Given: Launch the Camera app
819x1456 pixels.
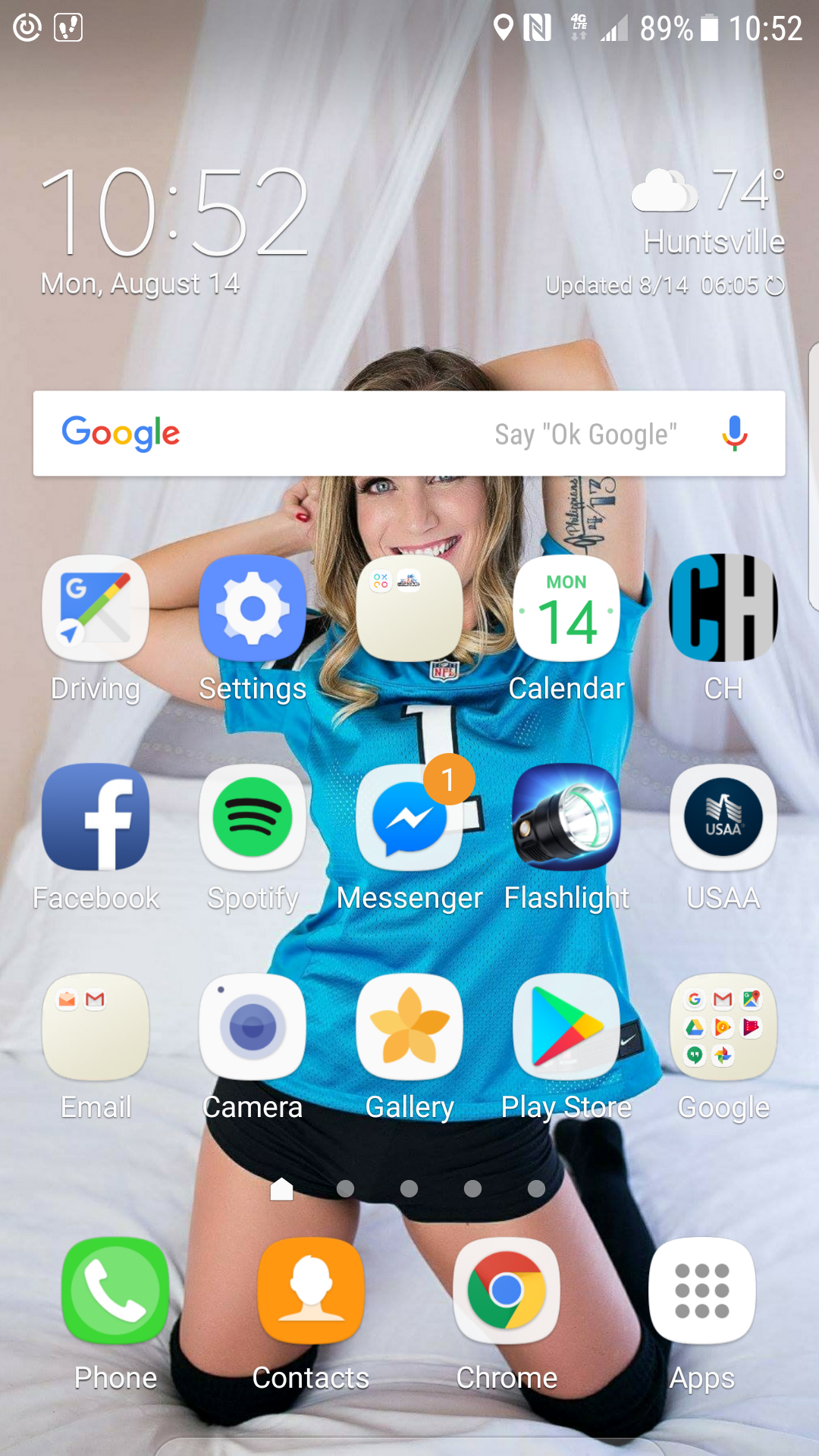Looking at the screenshot, I should pyautogui.click(x=253, y=1027).
